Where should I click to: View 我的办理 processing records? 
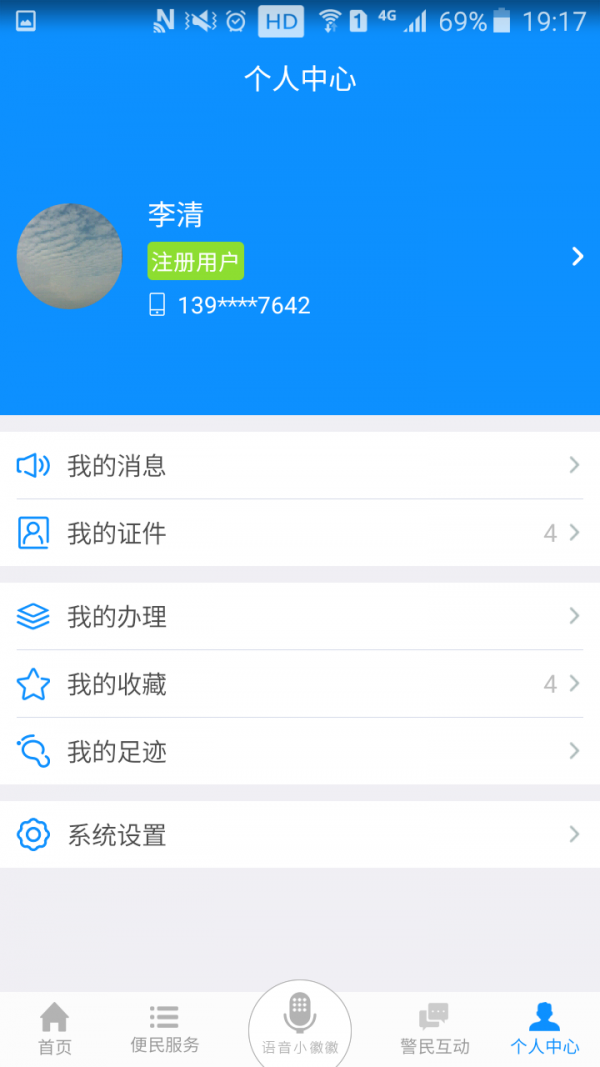tap(300, 616)
